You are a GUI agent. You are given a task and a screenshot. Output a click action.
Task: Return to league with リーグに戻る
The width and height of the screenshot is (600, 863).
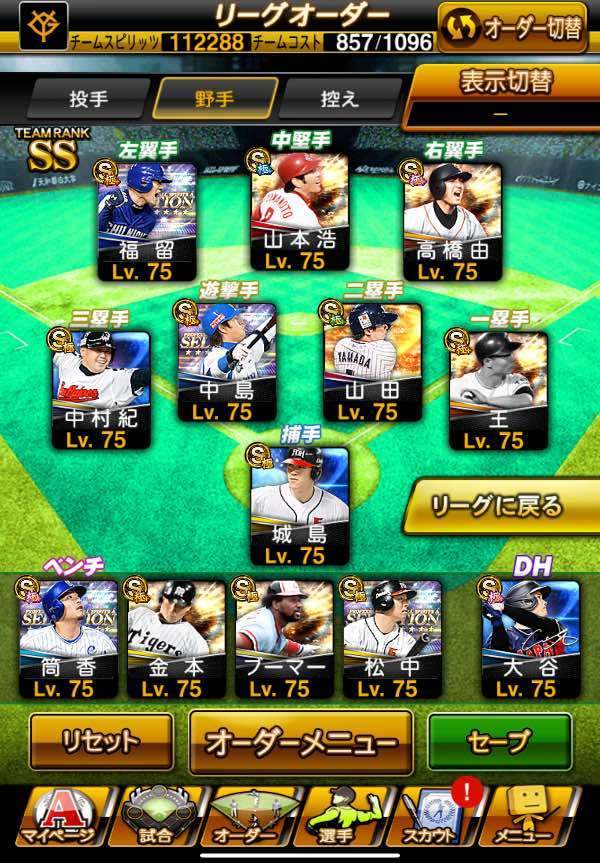(x=495, y=506)
